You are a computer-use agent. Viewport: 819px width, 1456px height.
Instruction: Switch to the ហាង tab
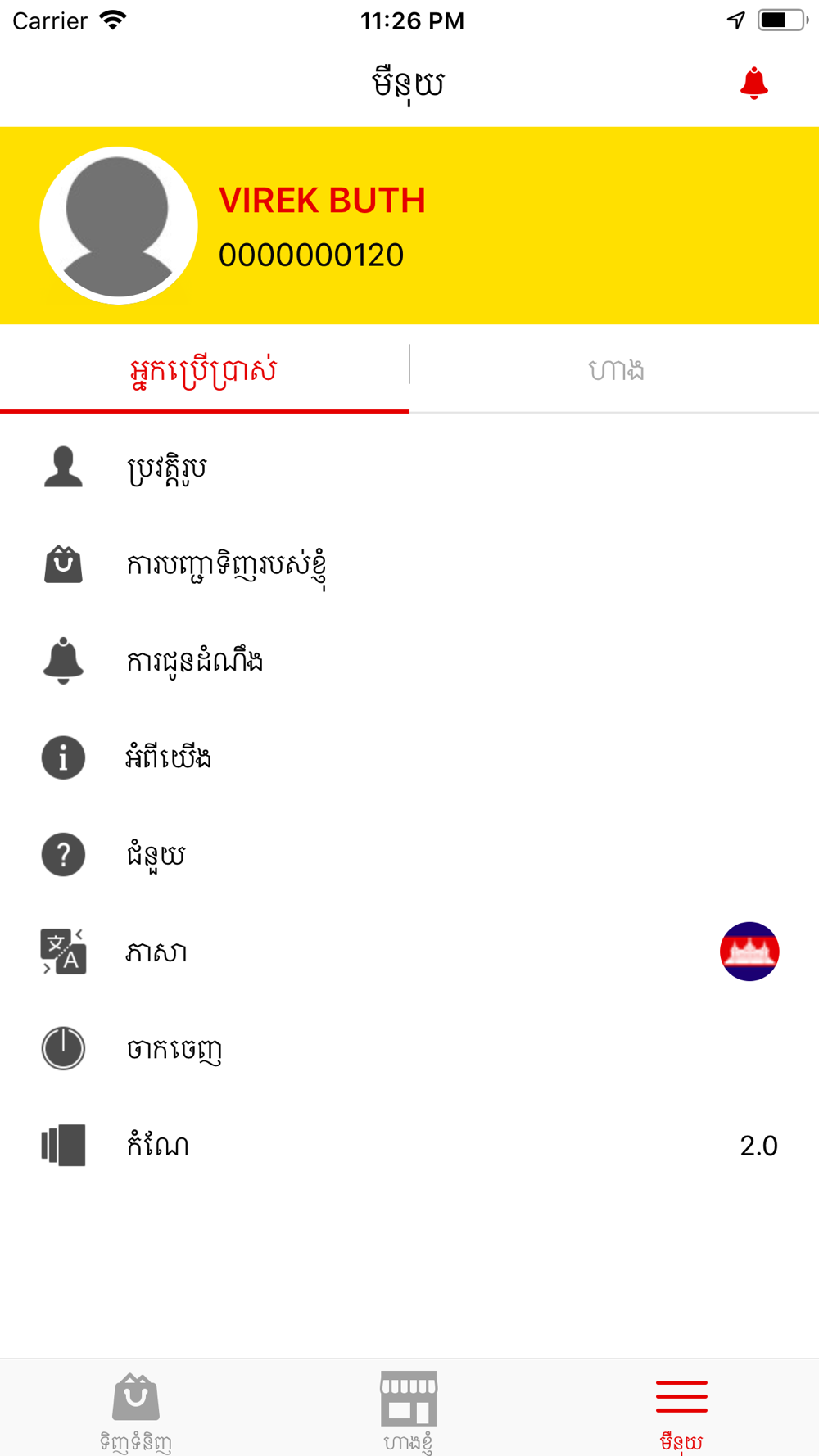click(615, 370)
